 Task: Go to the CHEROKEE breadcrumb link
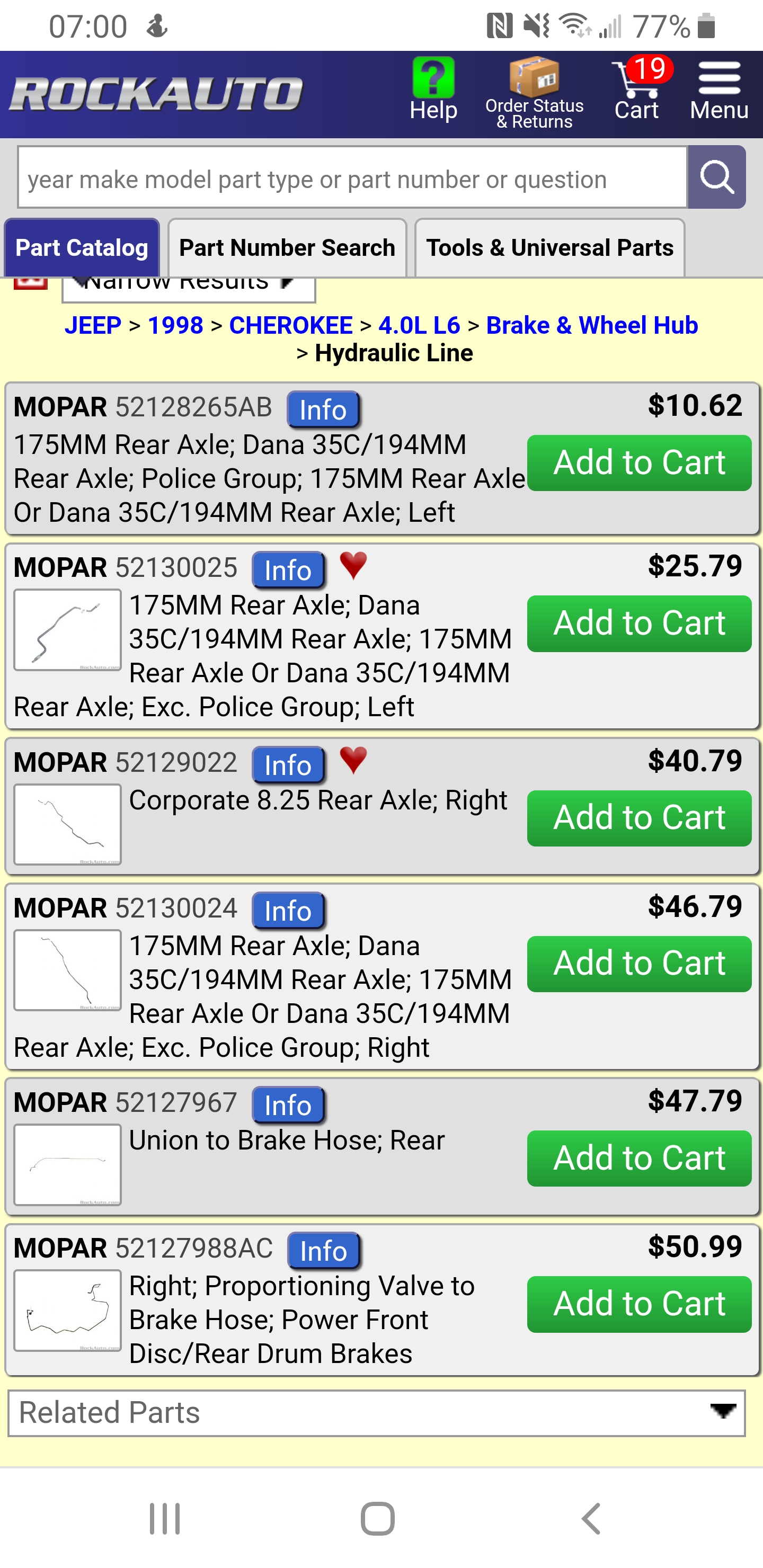(x=290, y=325)
